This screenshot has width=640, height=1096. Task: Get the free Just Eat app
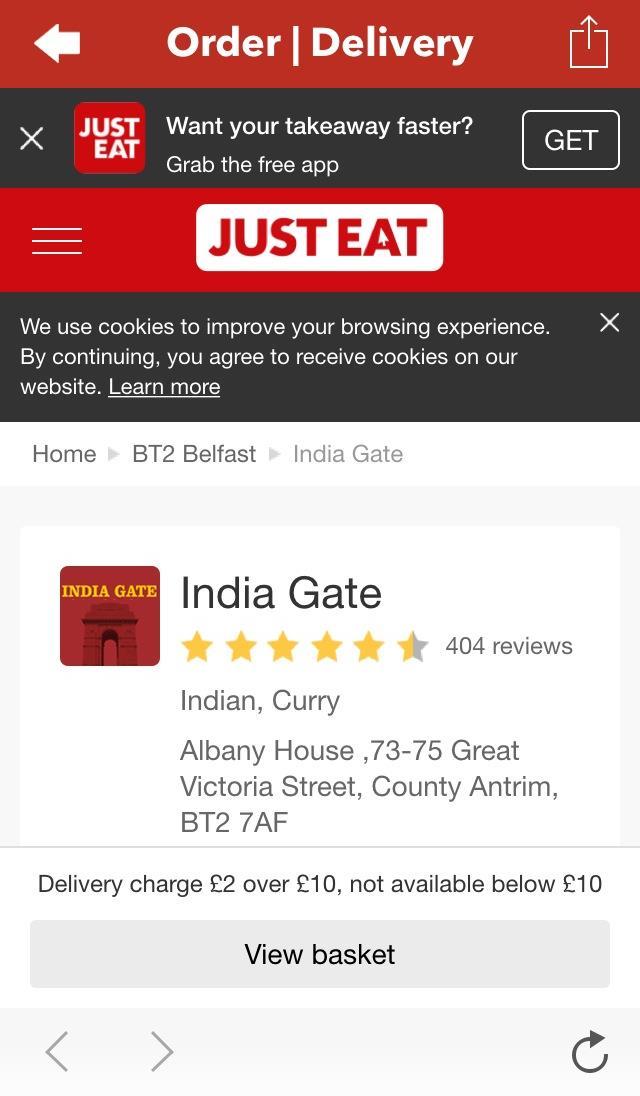pyautogui.click(x=570, y=140)
